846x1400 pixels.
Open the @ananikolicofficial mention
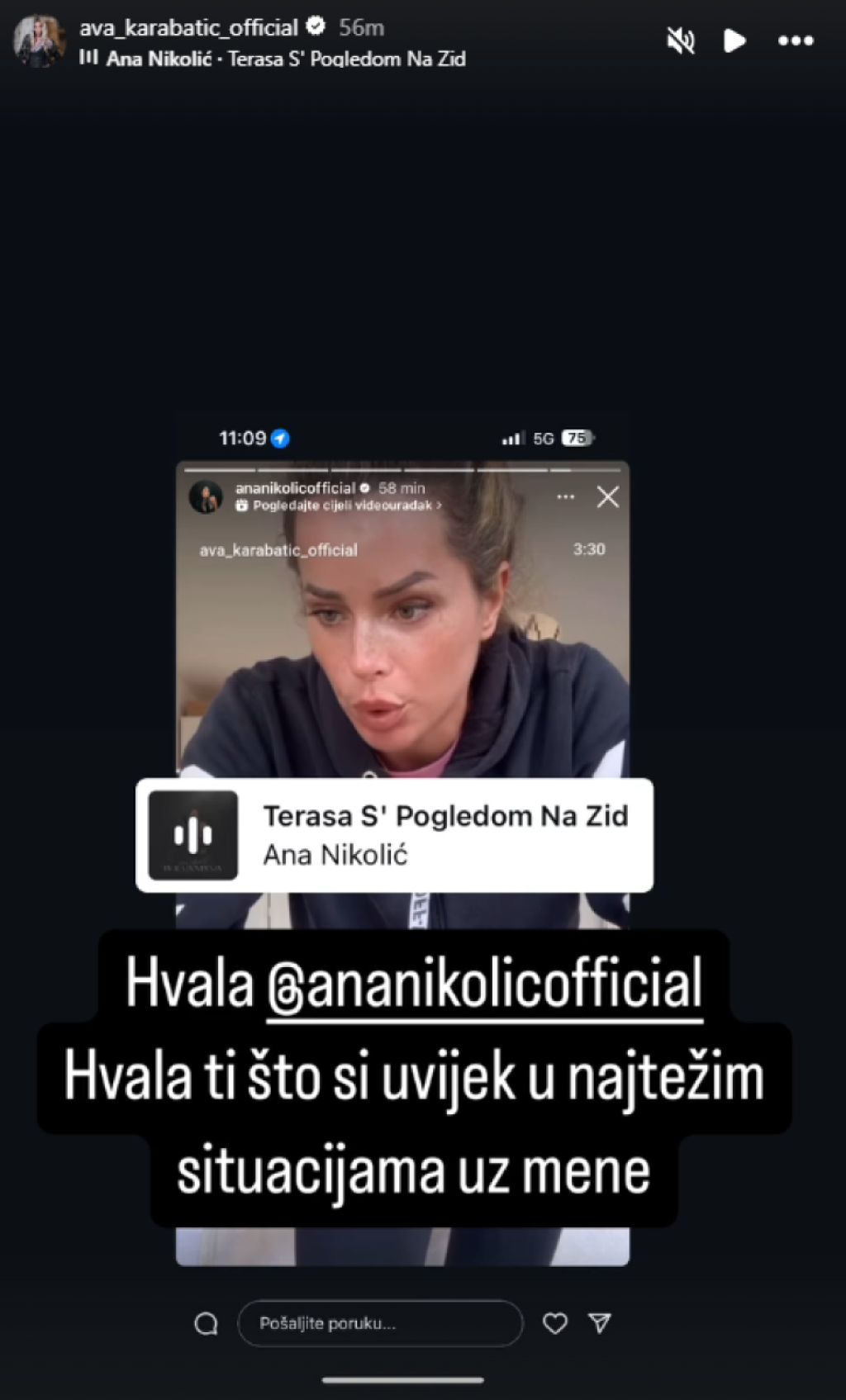[484, 983]
